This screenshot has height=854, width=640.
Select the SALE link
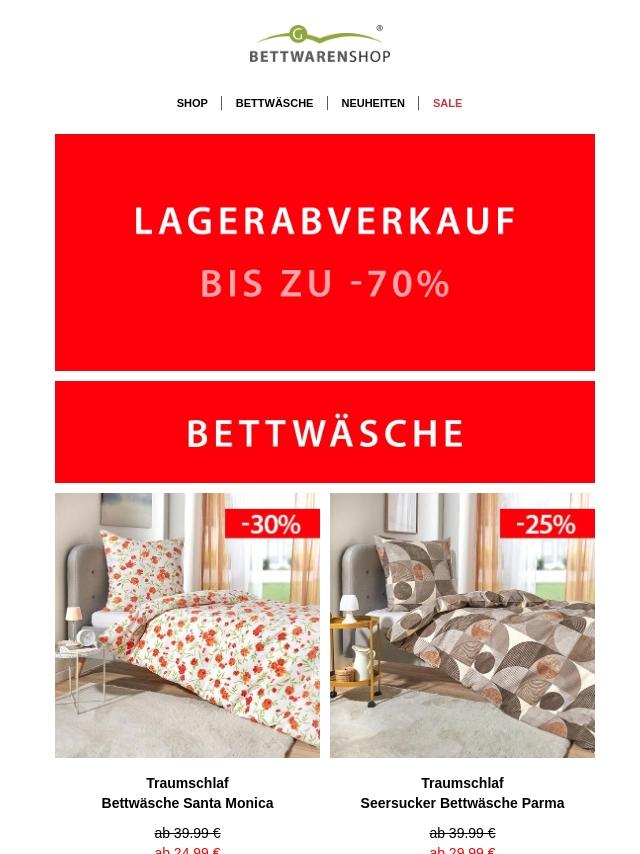447,103
